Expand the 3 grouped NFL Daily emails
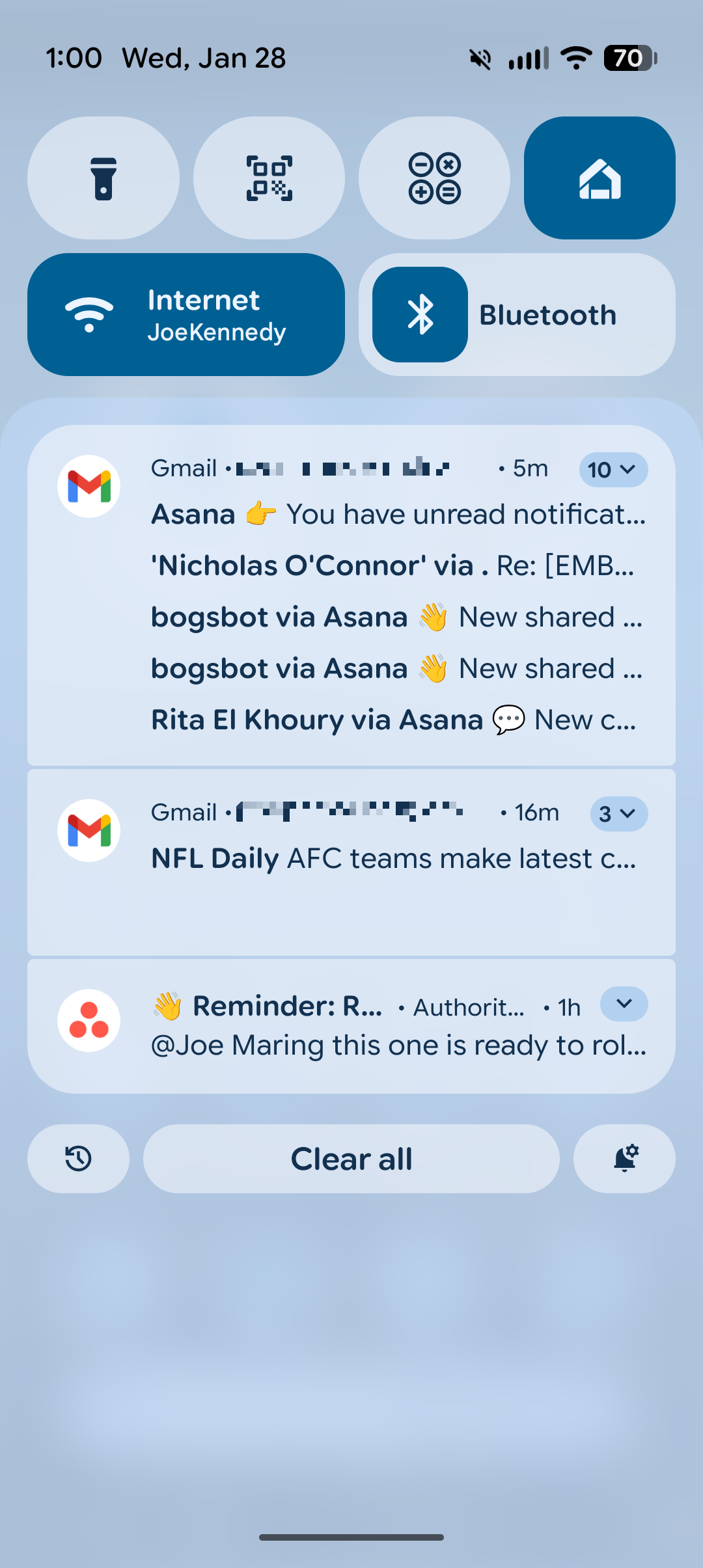Image resolution: width=703 pixels, height=1568 pixels. tap(618, 813)
